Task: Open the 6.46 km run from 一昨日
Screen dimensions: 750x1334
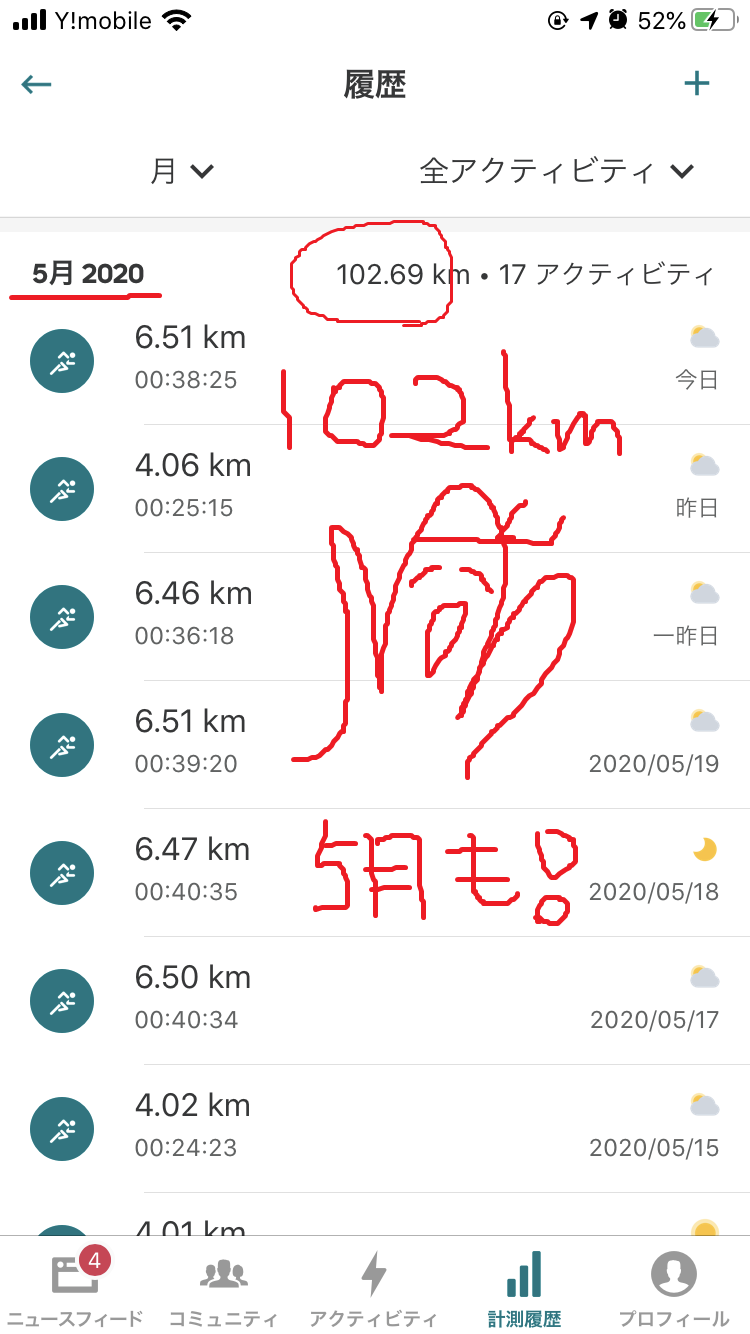Action: point(375,617)
